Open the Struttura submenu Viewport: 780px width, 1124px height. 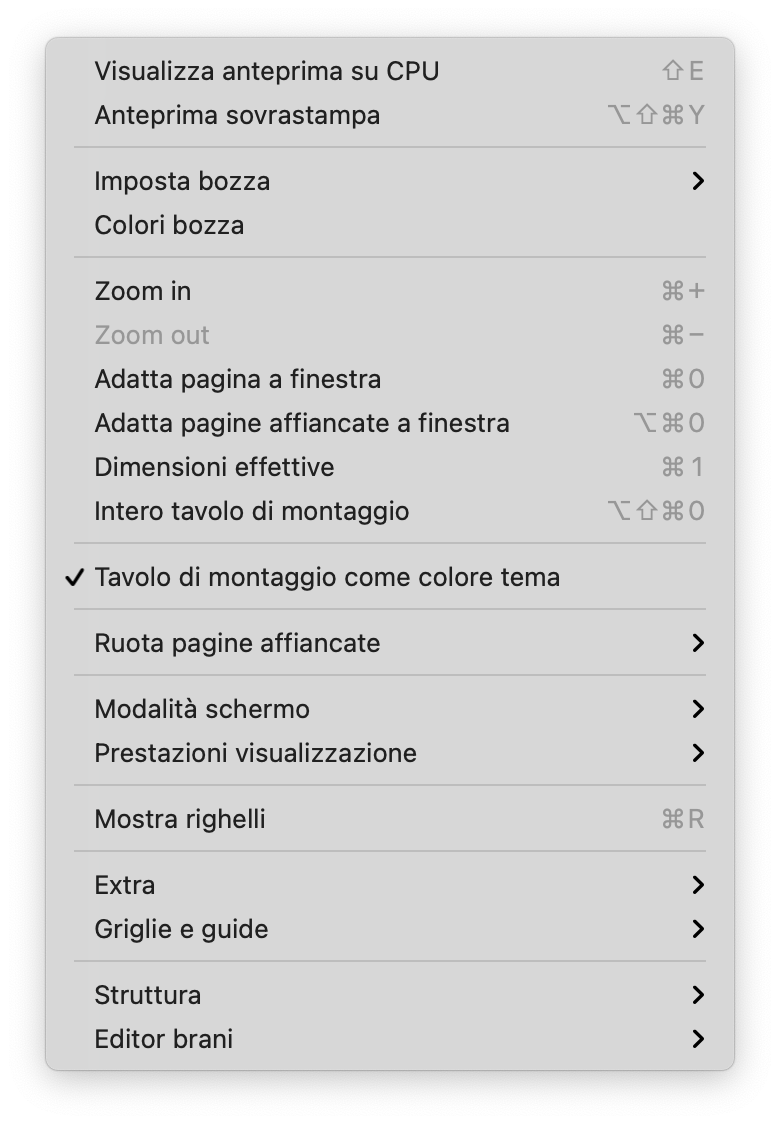[148, 995]
